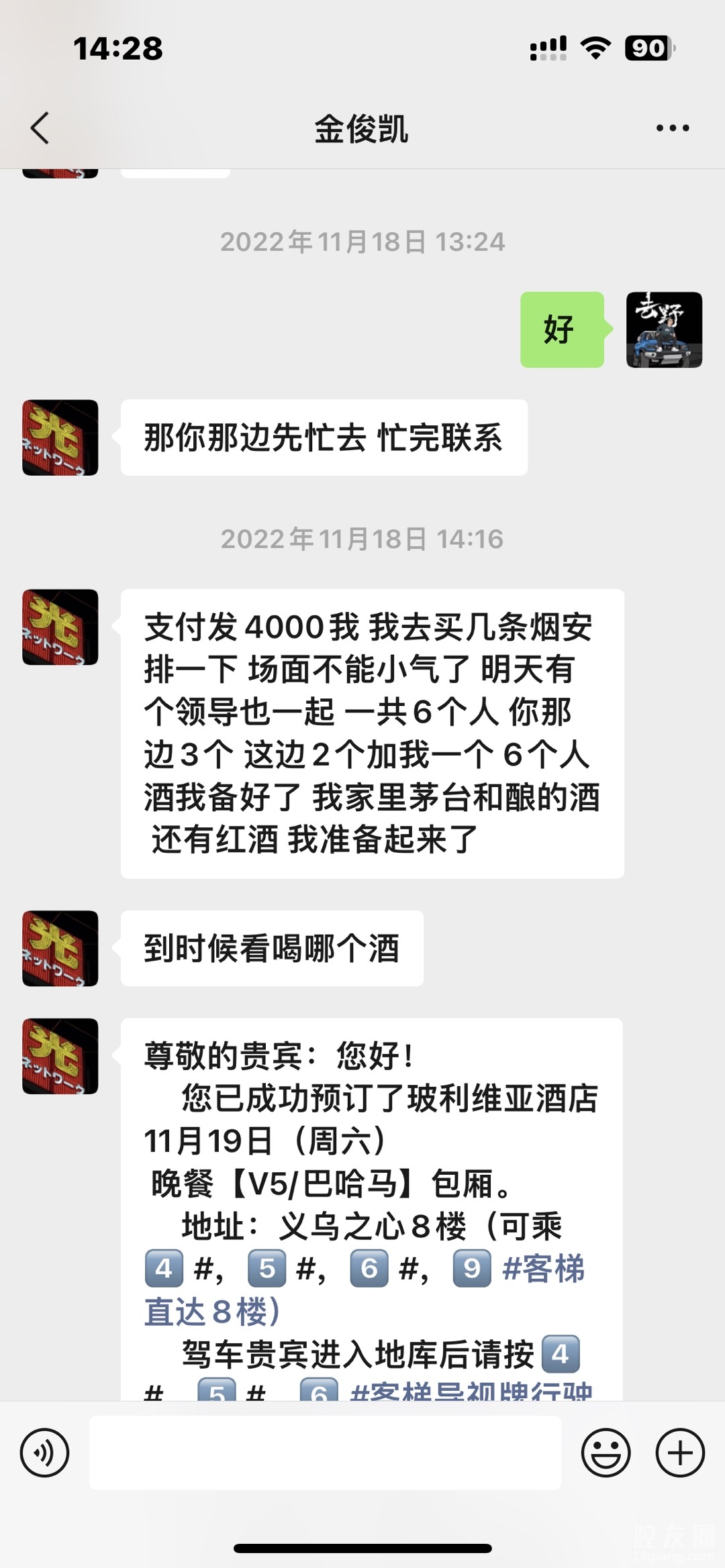Image resolution: width=725 pixels, height=1568 pixels.
Task: Open contact avatar beside 到时候看喝哪个酒
Action: point(60,948)
